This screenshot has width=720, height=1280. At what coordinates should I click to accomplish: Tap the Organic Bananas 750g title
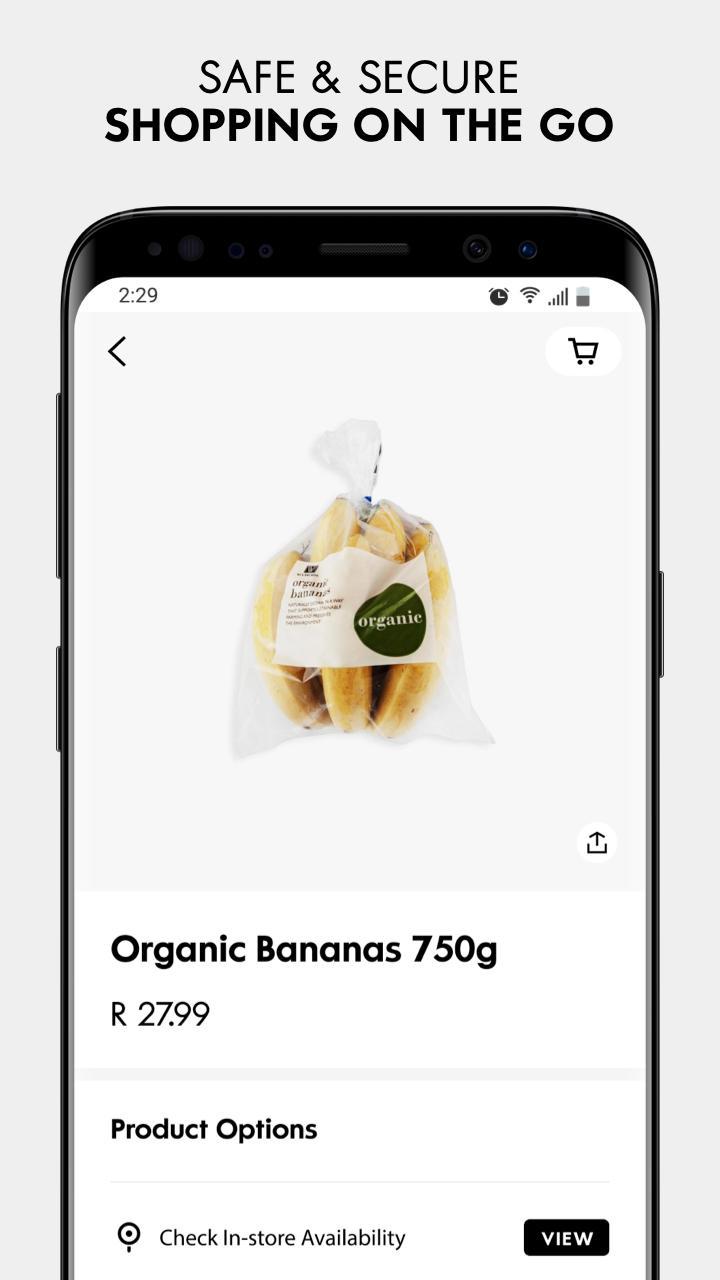click(304, 948)
